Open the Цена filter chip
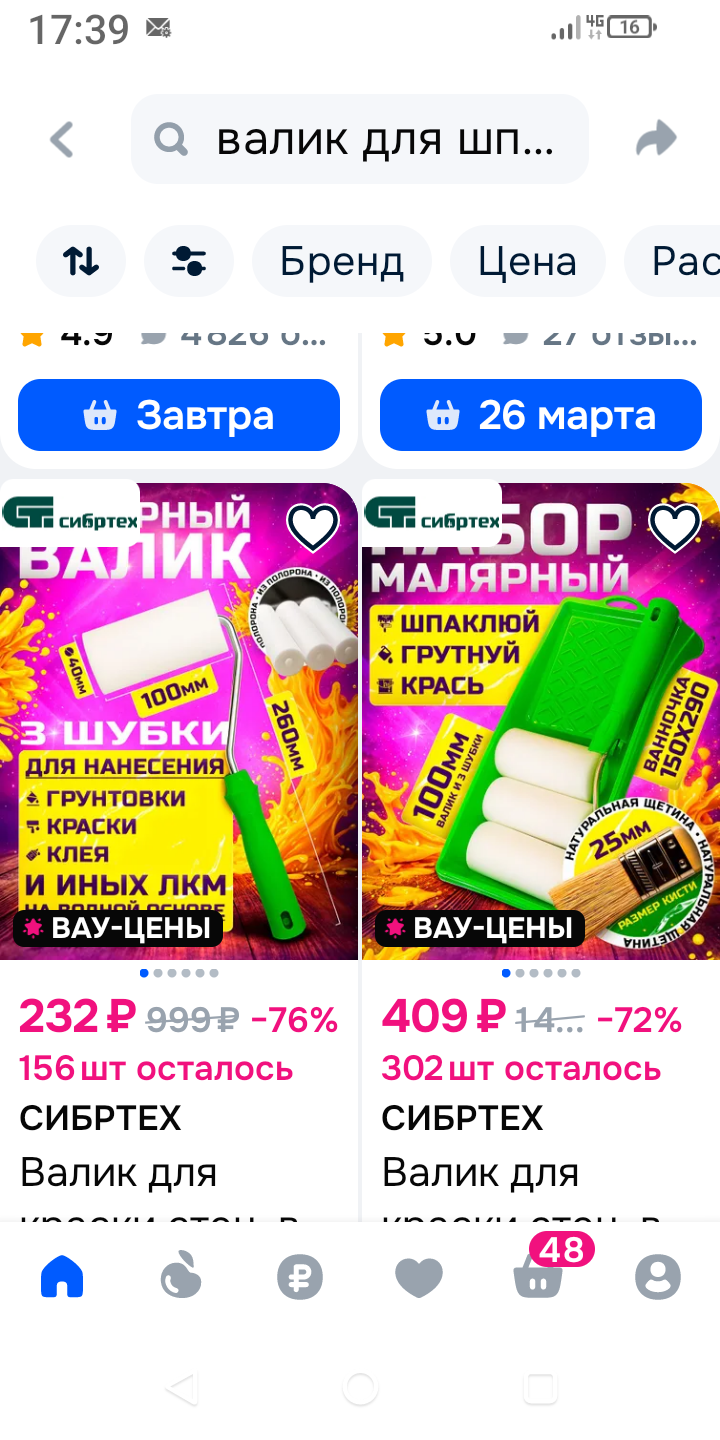Image resolution: width=720 pixels, height=1440 pixels. coord(527,261)
